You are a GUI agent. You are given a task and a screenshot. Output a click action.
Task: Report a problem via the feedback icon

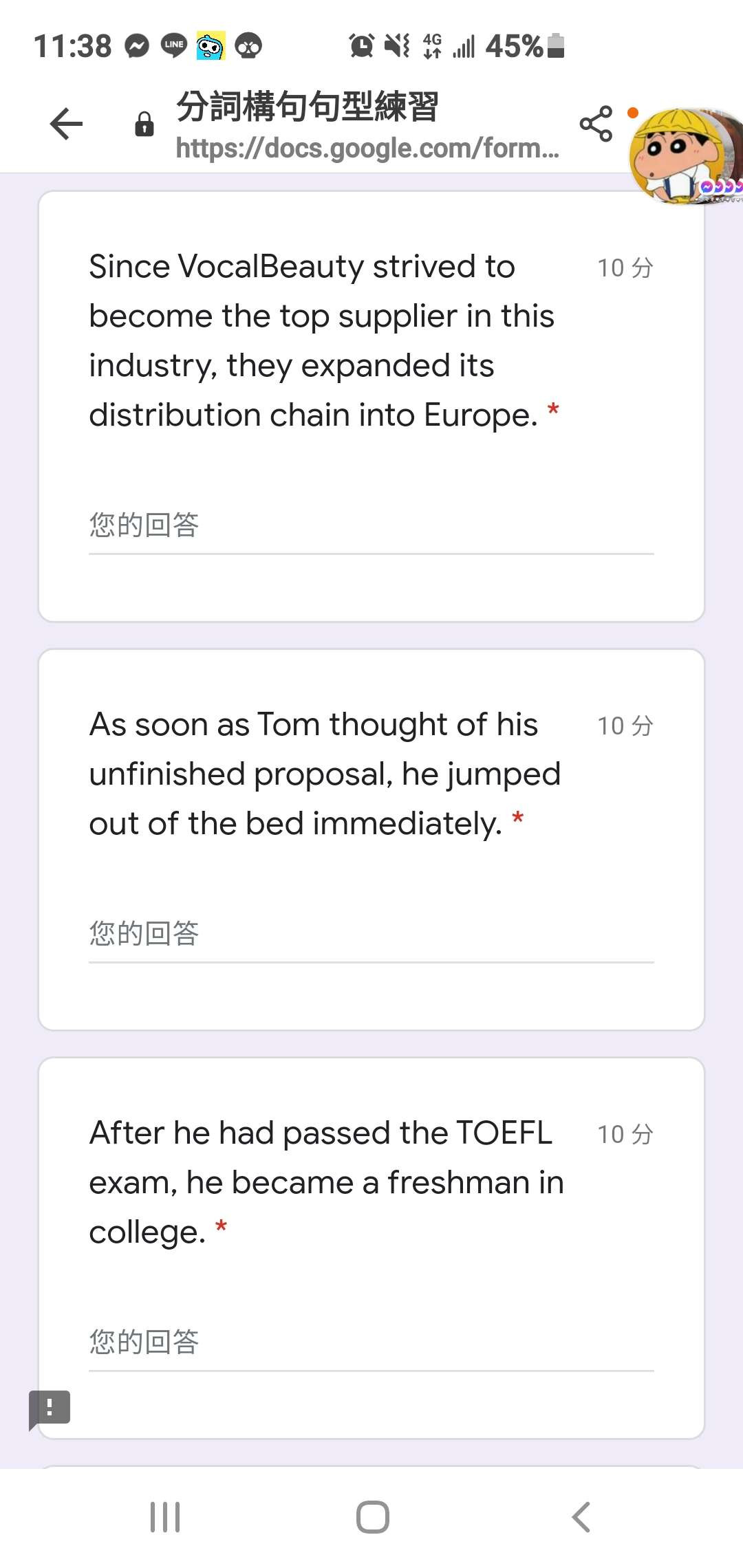[x=50, y=1408]
